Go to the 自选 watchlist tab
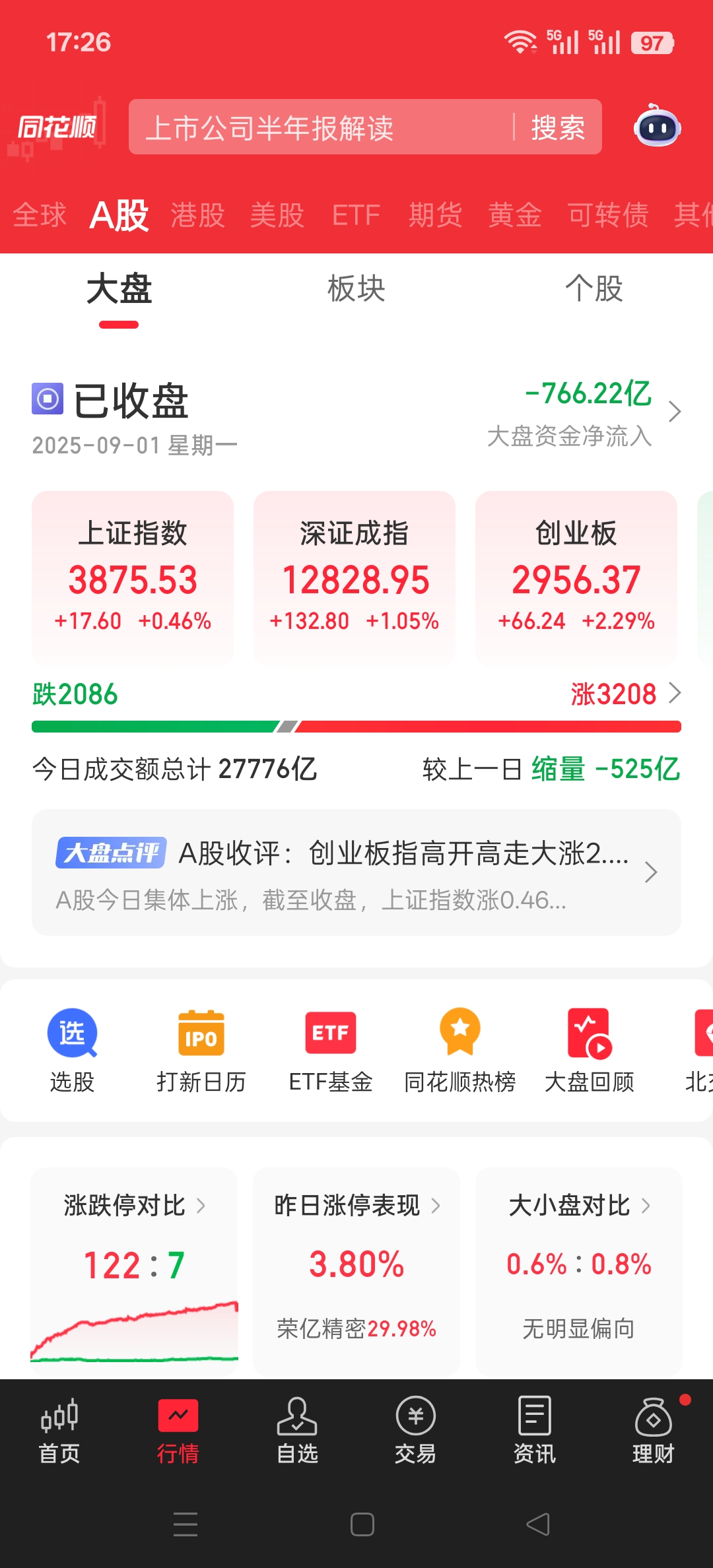This screenshot has width=713, height=1568. (x=297, y=1430)
